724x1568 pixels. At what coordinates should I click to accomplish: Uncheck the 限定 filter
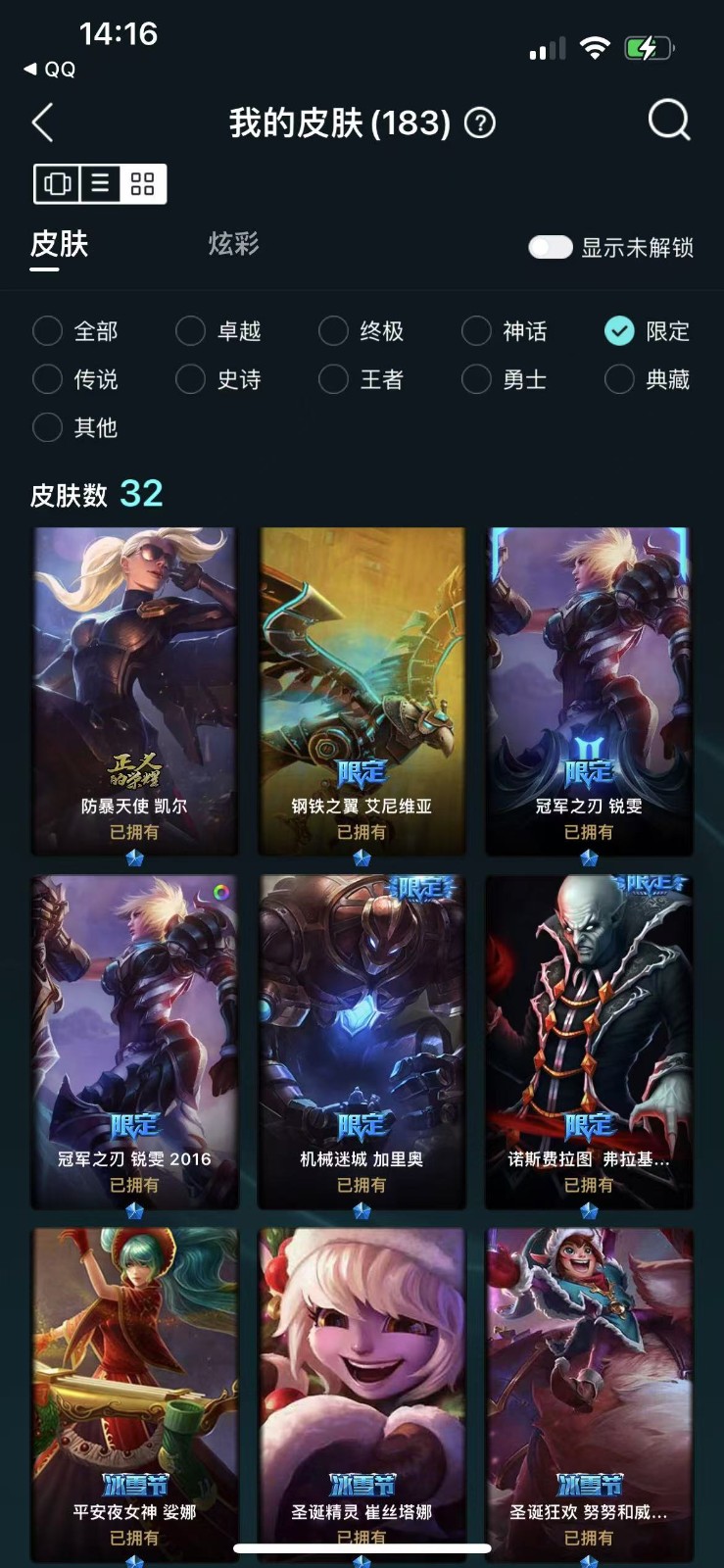(x=648, y=331)
